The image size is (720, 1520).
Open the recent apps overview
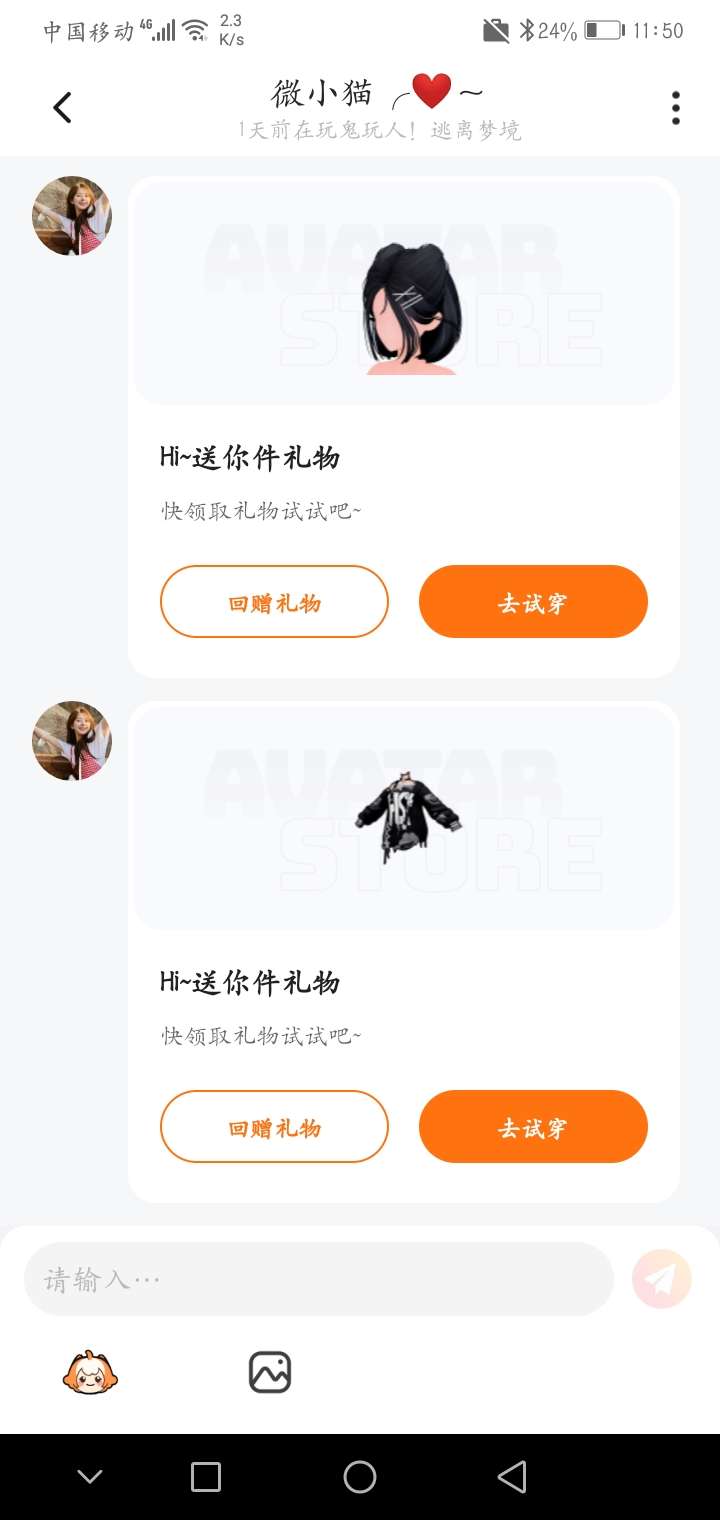[x=206, y=1477]
